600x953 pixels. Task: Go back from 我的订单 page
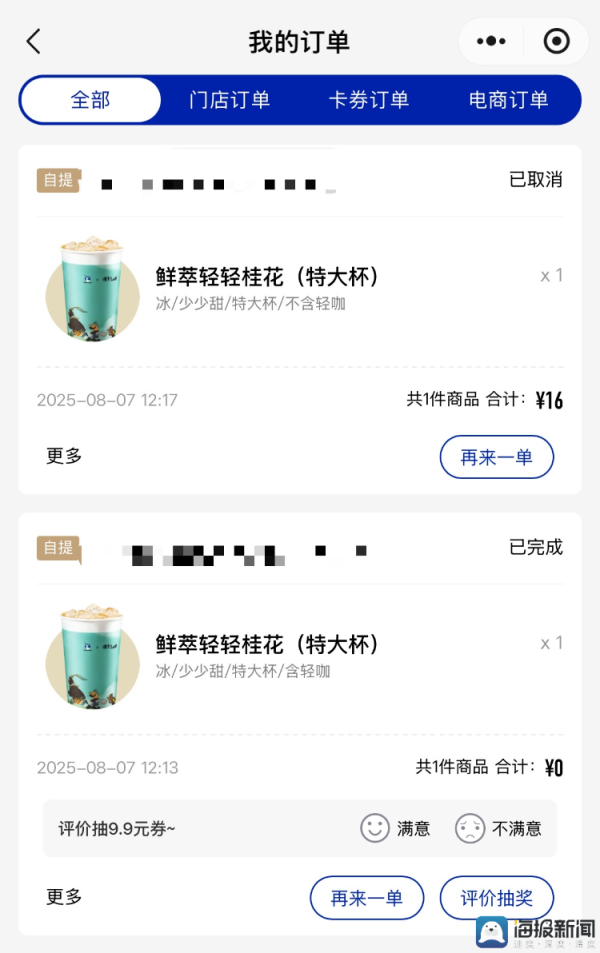coord(34,42)
